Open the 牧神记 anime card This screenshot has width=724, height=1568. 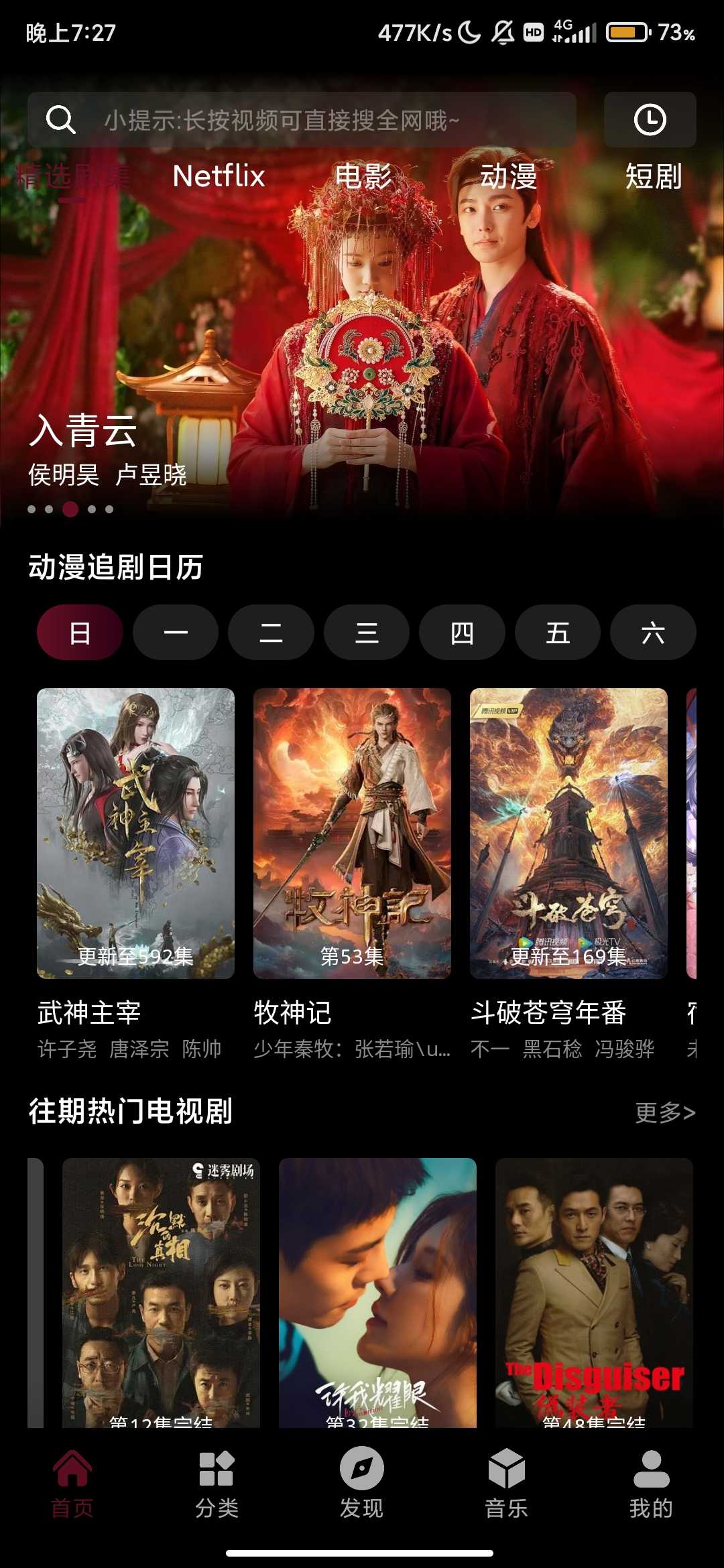352,834
